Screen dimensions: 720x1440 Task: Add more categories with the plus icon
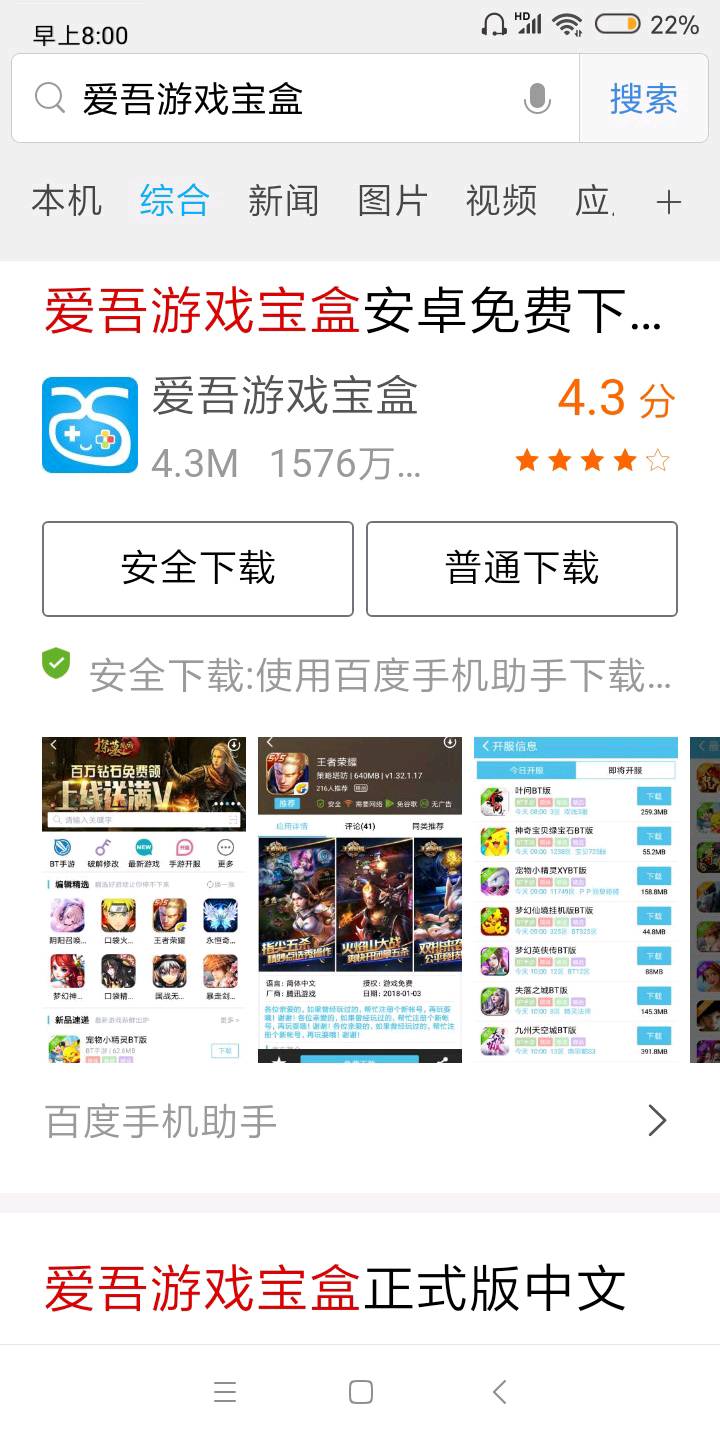(x=668, y=202)
